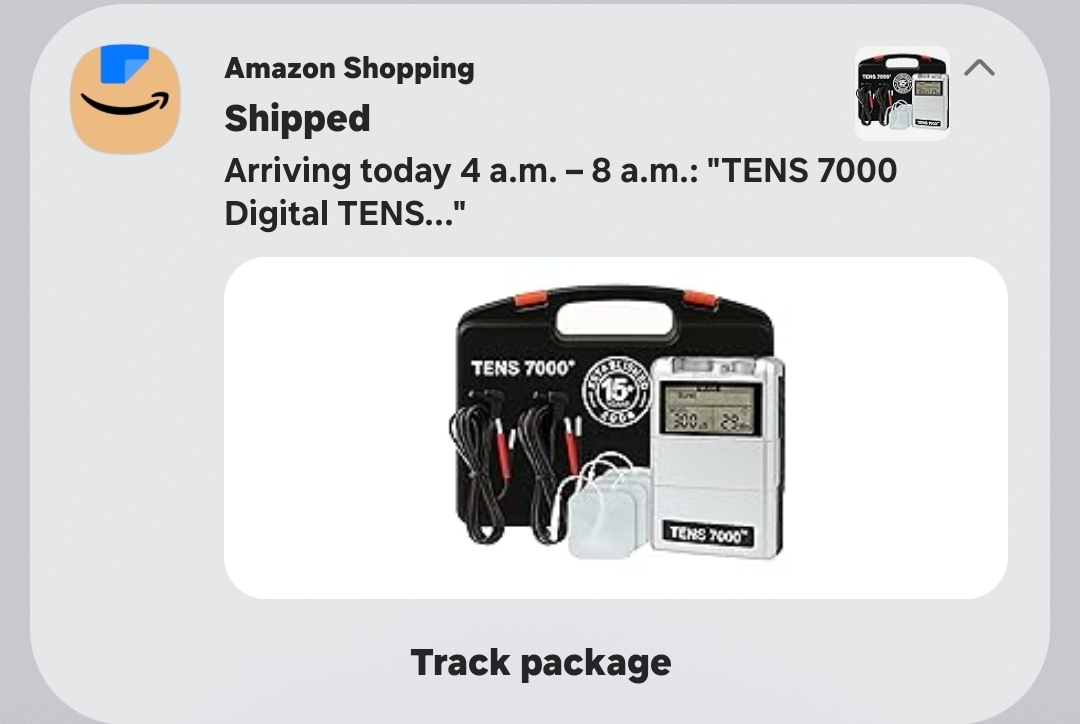The width and height of the screenshot is (1080, 724).
Task: Collapse the Amazon Shopping notification
Action: pyautogui.click(x=979, y=68)
